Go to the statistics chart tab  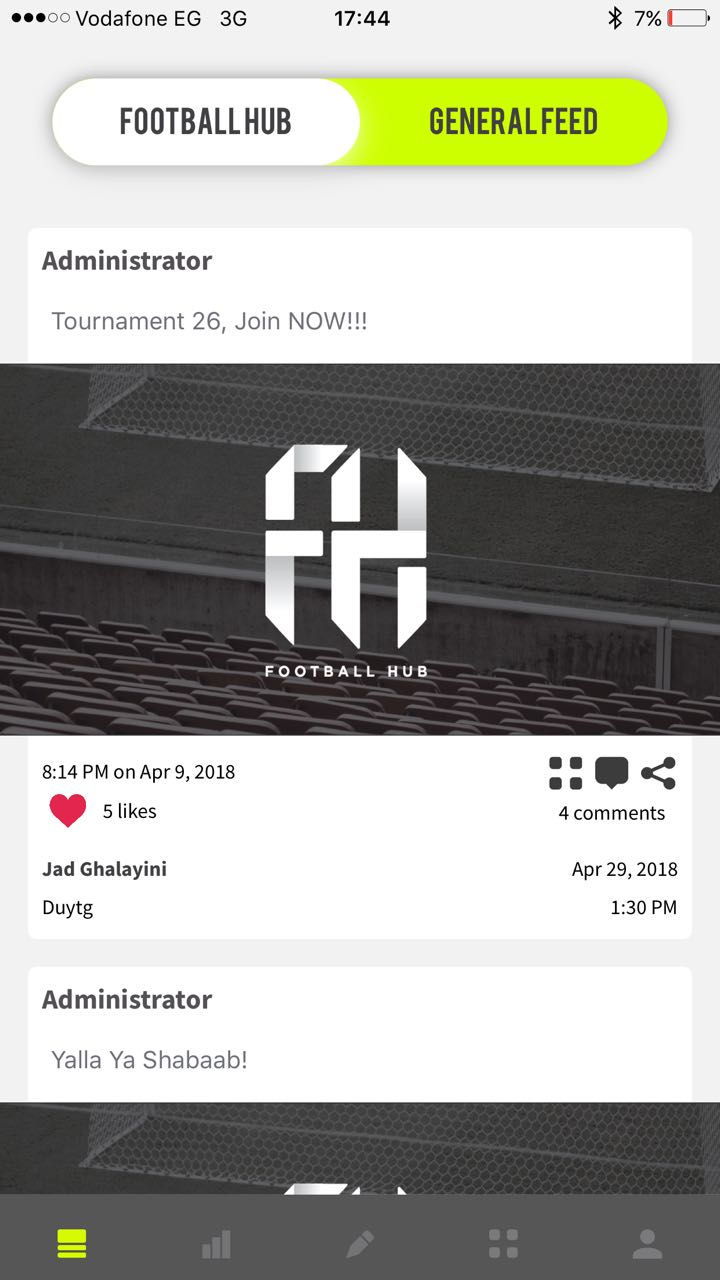pos(216,1244)
